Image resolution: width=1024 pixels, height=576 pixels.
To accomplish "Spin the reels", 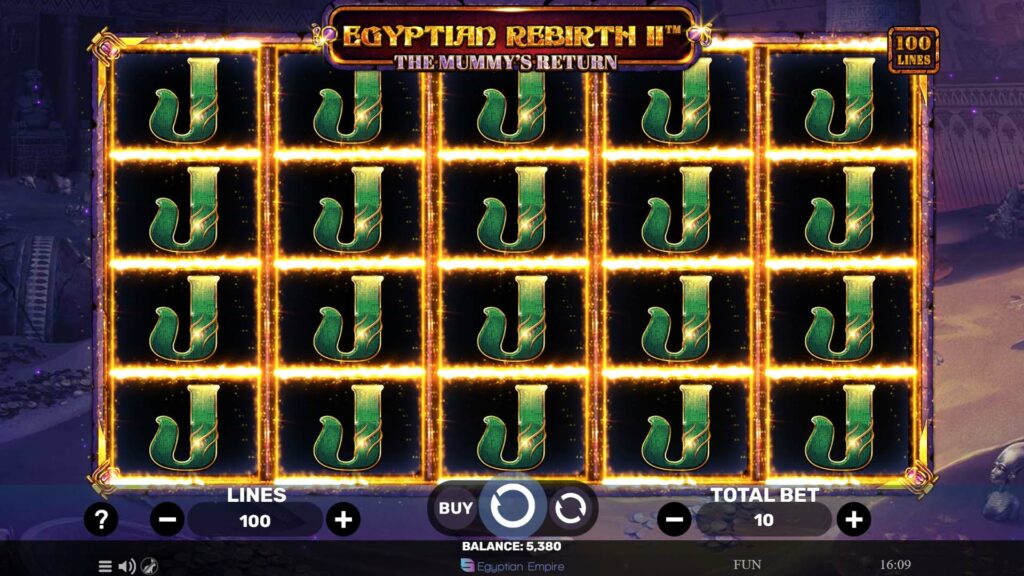I will (512, 508).
